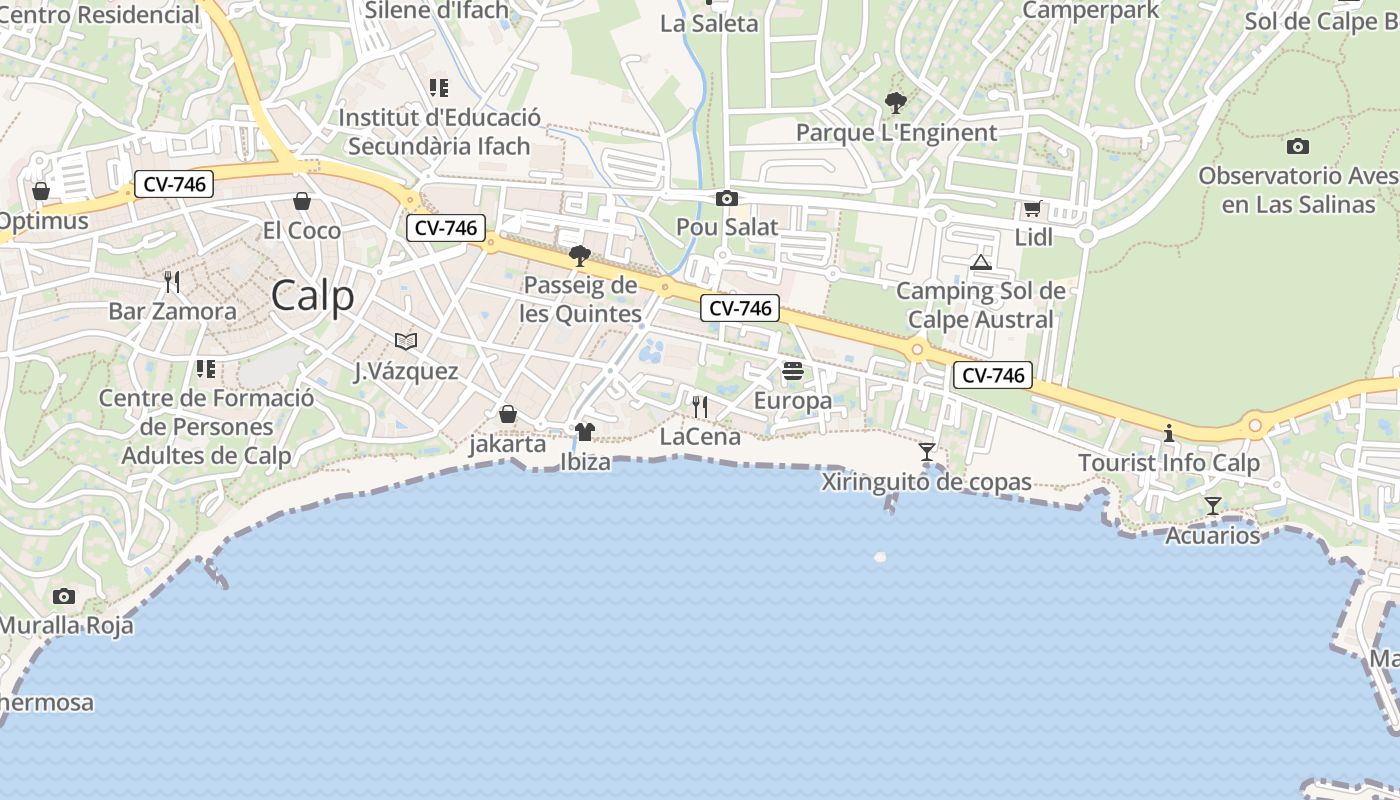Tap the J.Vázquez bookshop marker
The height and width of the screenshot is (800, 1400).
click(406, 342)
